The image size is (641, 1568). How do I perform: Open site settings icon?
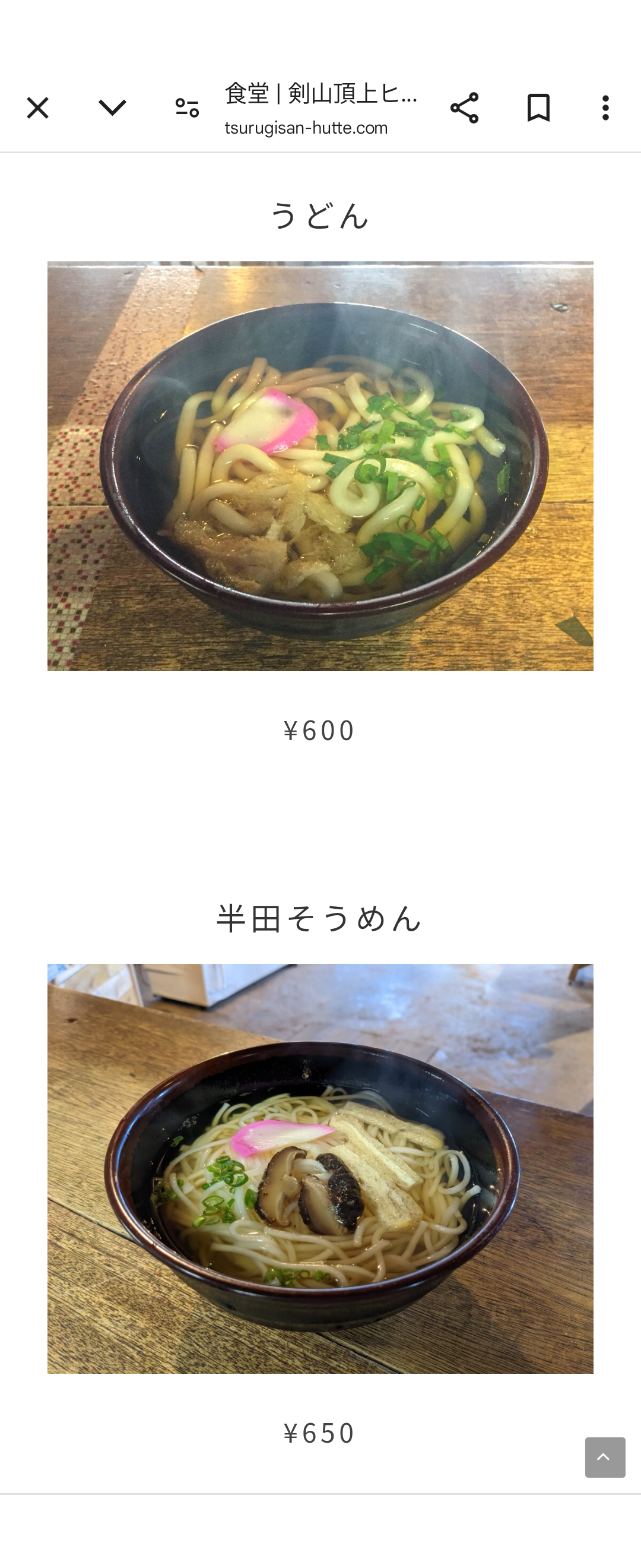(x=187, y=108)
